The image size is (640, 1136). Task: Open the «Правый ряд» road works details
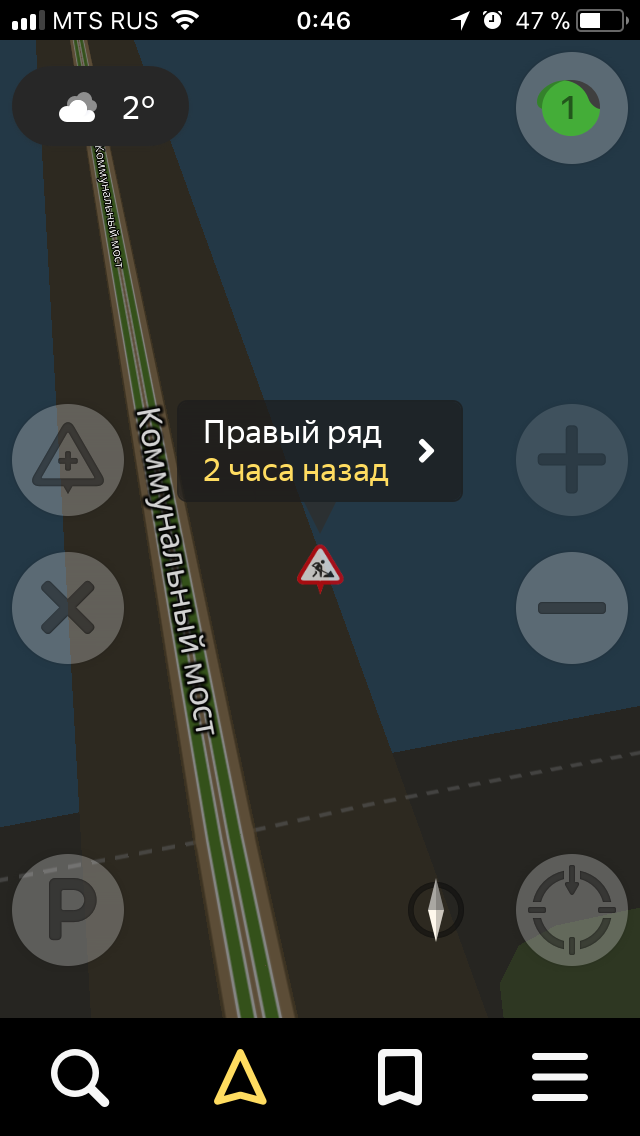coord(320,451)
